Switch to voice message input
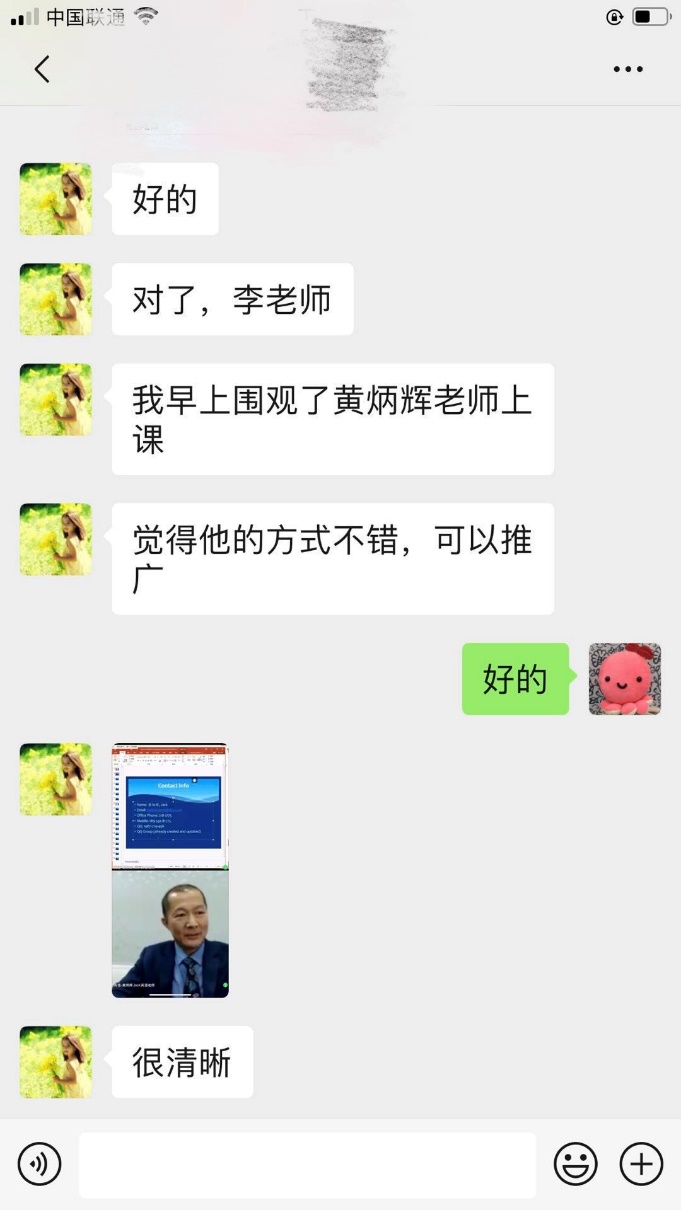681x1210 pixels. (x=40, y=1164)
